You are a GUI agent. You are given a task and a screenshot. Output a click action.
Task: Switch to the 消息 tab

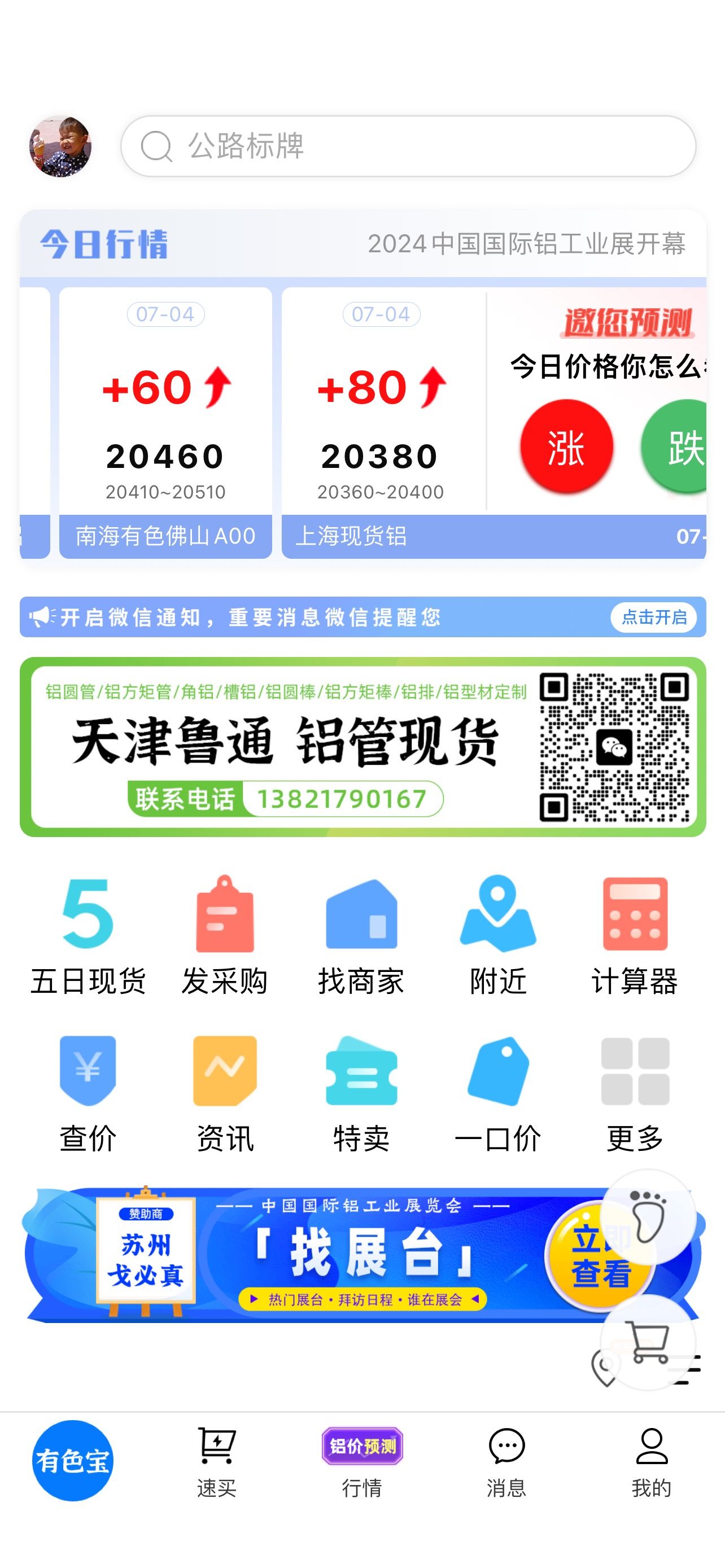click(x=506, y=1462)
